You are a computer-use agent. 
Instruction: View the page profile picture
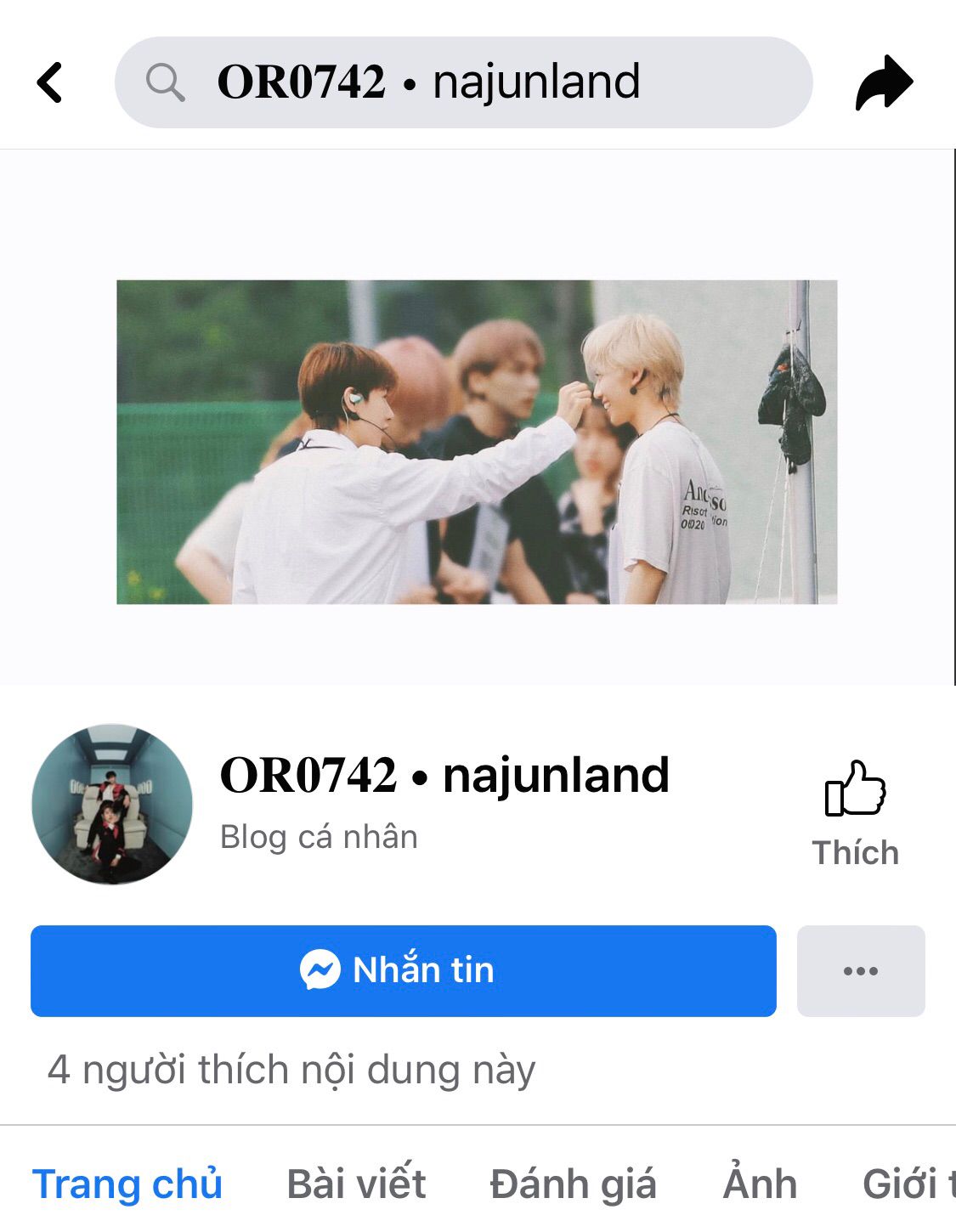click(x=112, y=804)
